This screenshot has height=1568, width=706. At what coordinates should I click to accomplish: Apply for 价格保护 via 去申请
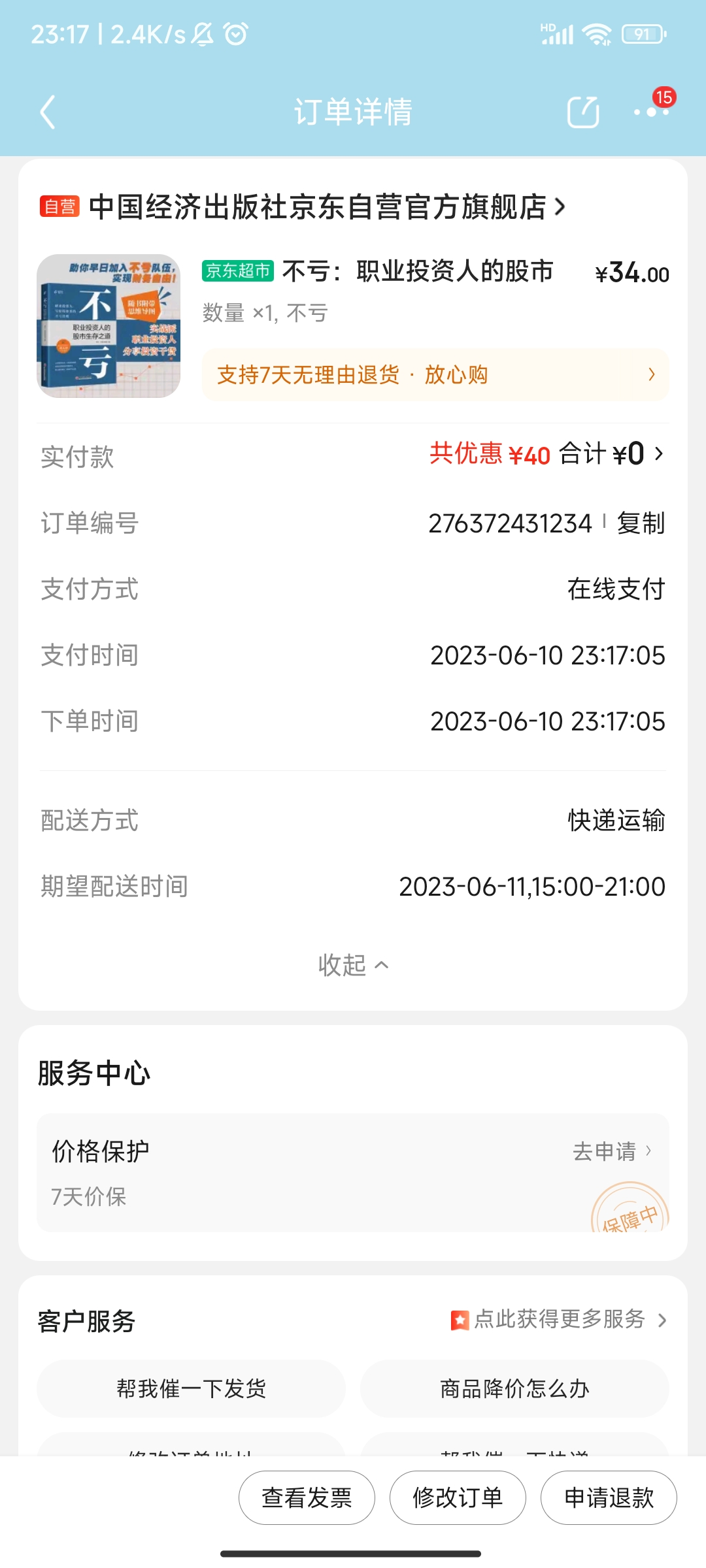(612, 1151)
